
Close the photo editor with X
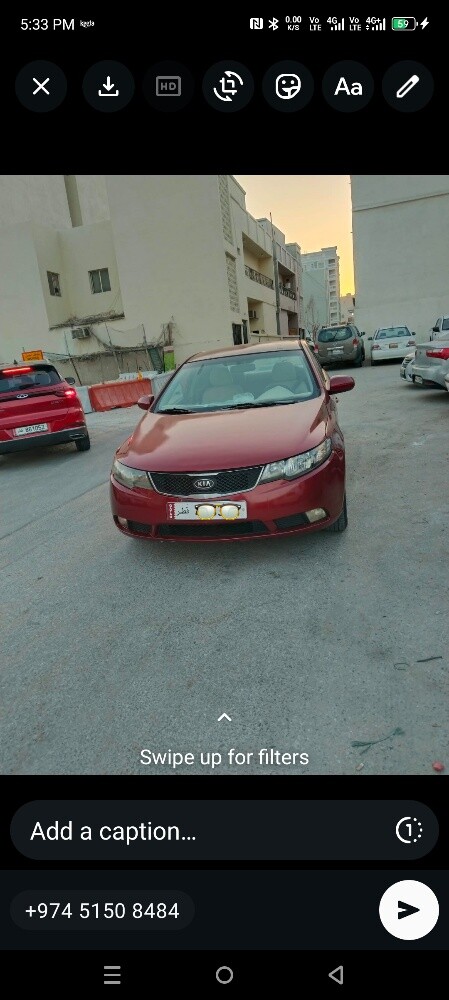point(41,87)
